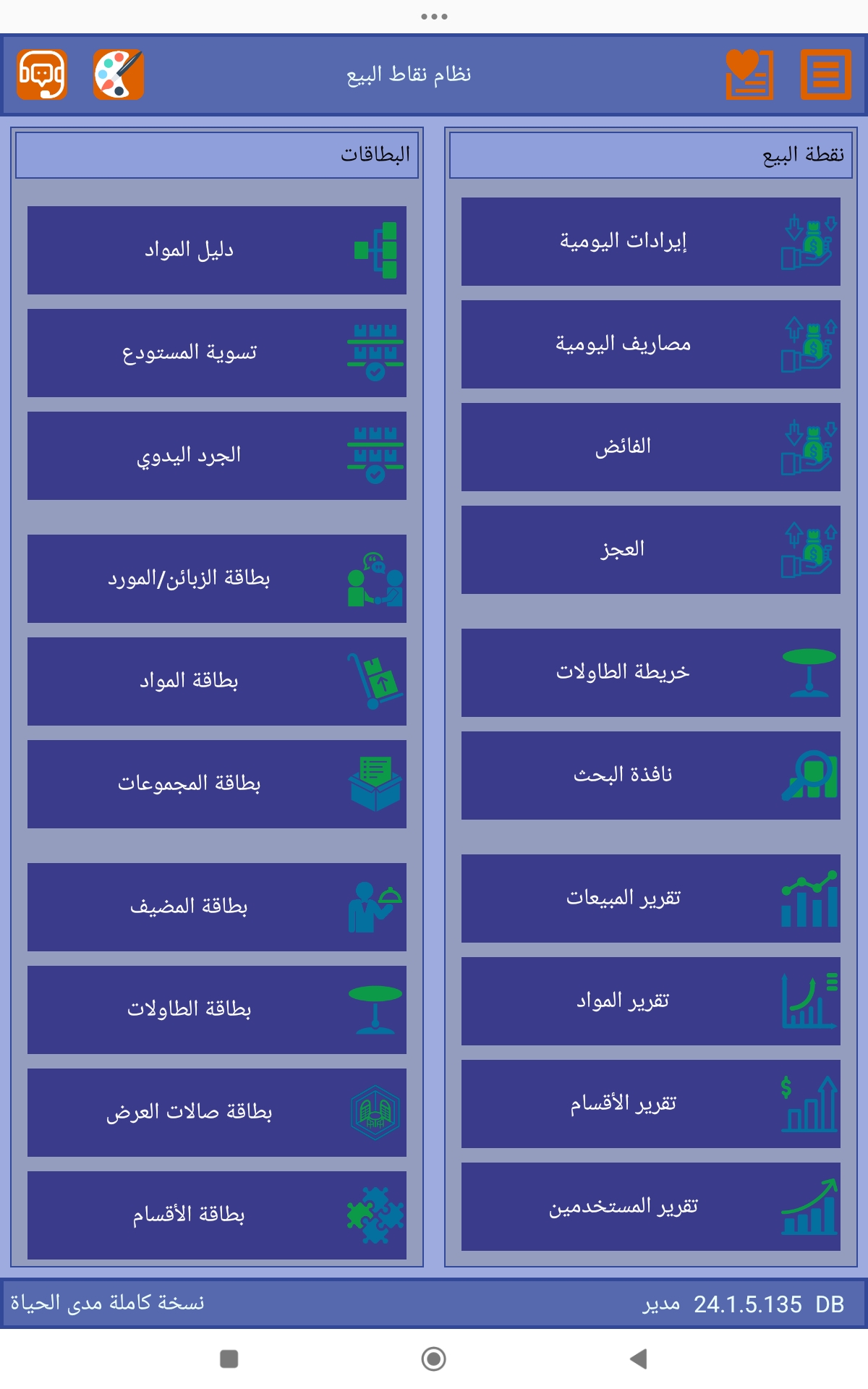Open دليل المواد items guide

(x=217, y=250)
